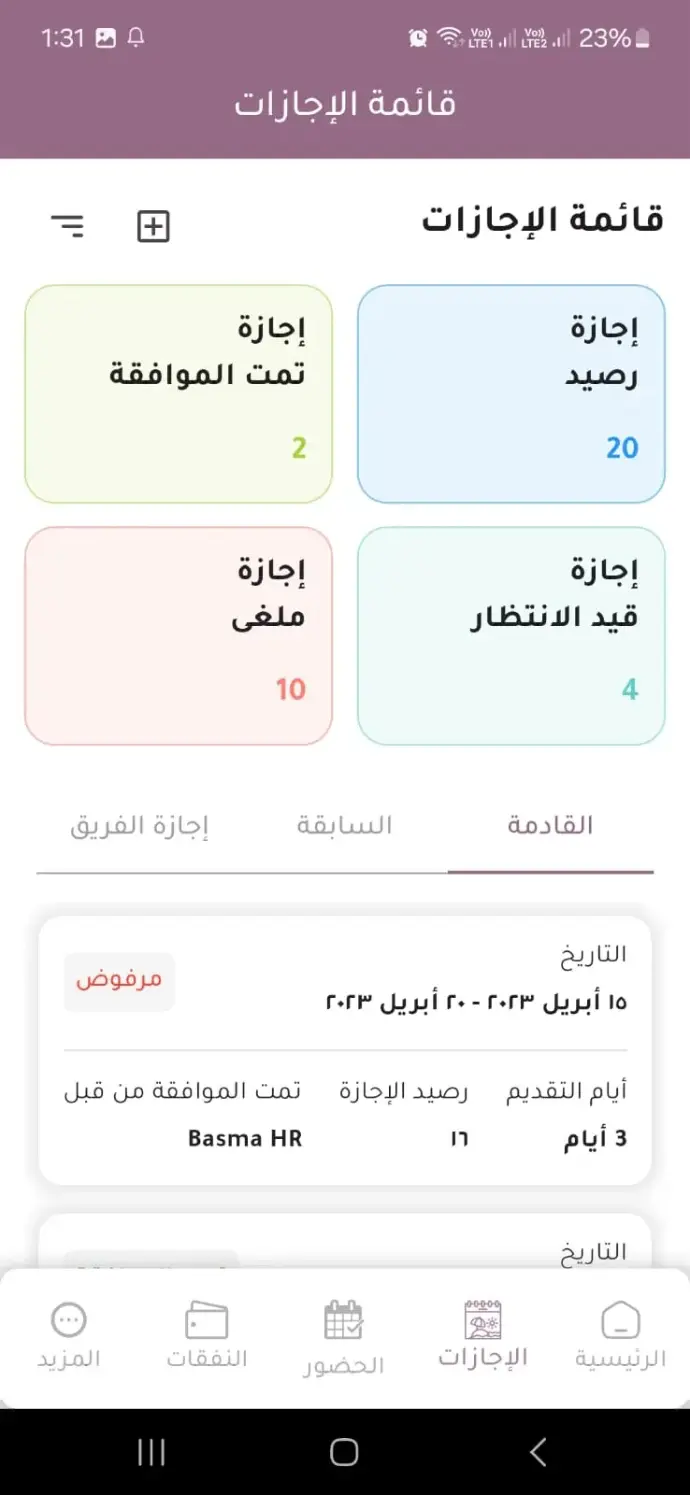Image resolution: width=690 pixels, height=1495 pixels.
Task: Open the leave balance card showing 20
Action: coord(511,394)
